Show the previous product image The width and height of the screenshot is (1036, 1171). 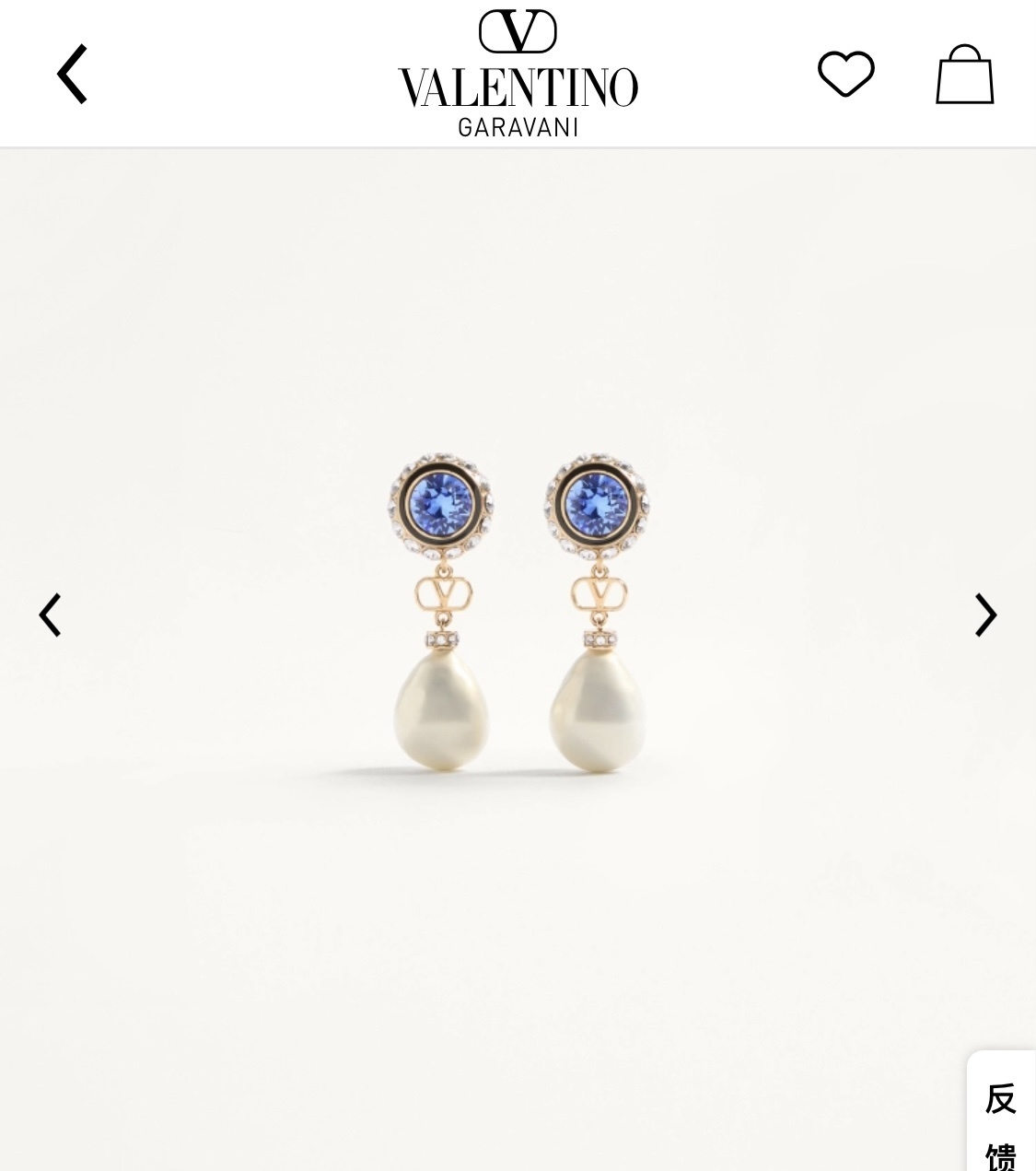50,615
